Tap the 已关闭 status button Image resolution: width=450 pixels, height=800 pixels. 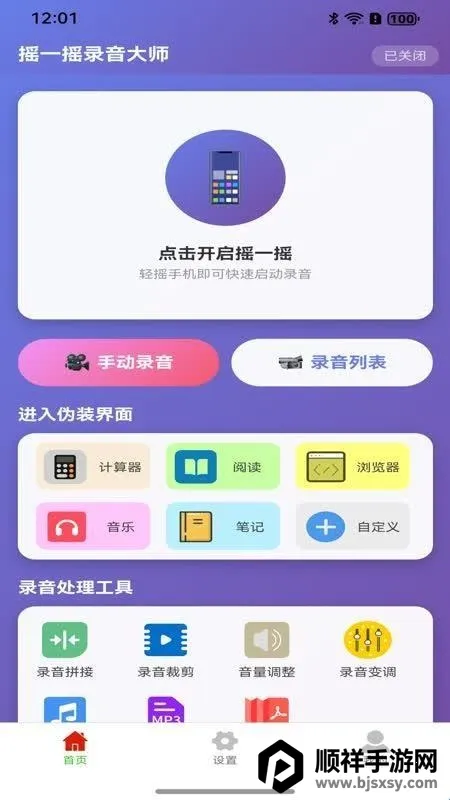[x=405, y=56]
